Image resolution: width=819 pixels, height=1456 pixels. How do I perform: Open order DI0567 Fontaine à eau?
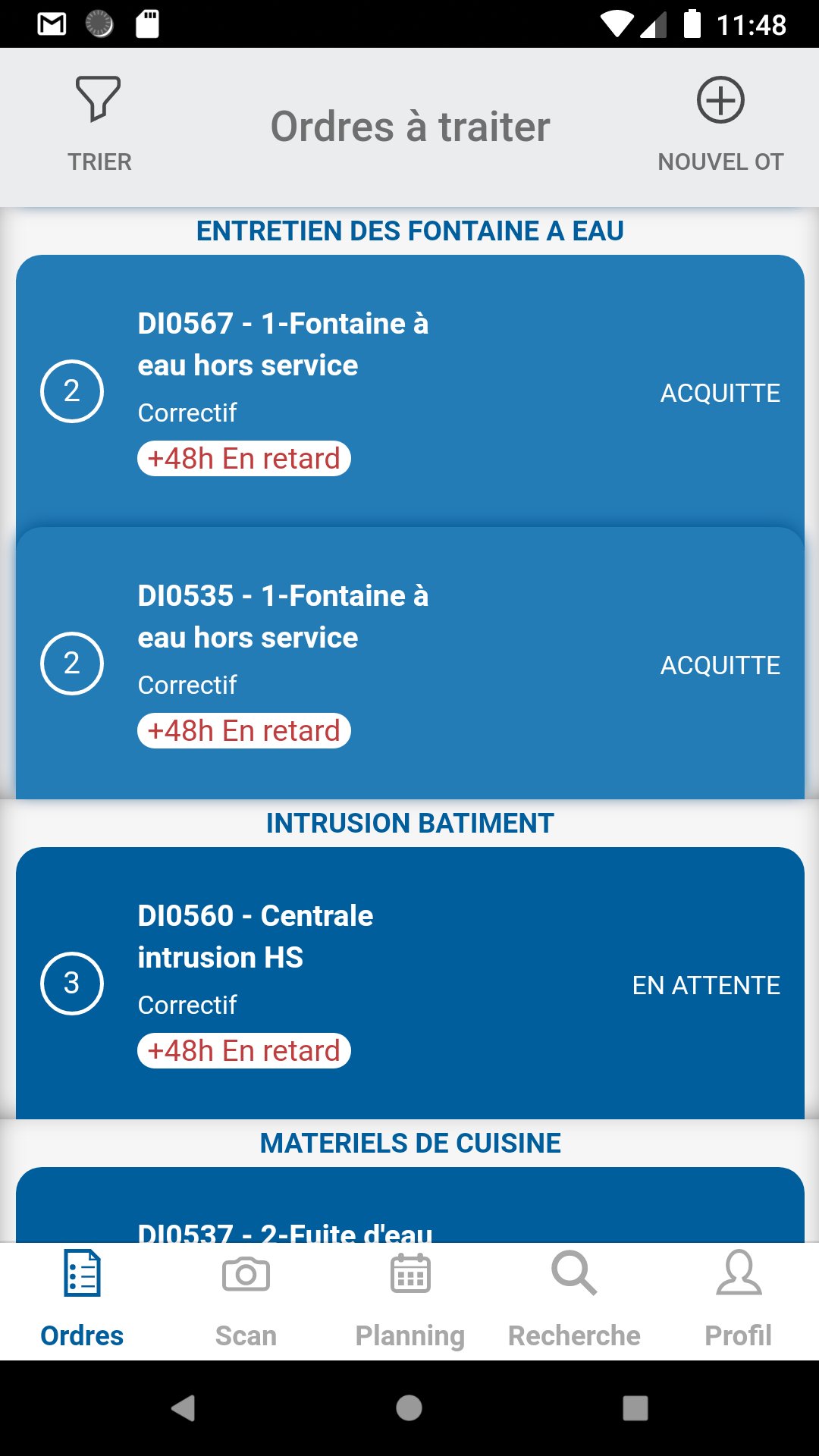tap(409, 391)
